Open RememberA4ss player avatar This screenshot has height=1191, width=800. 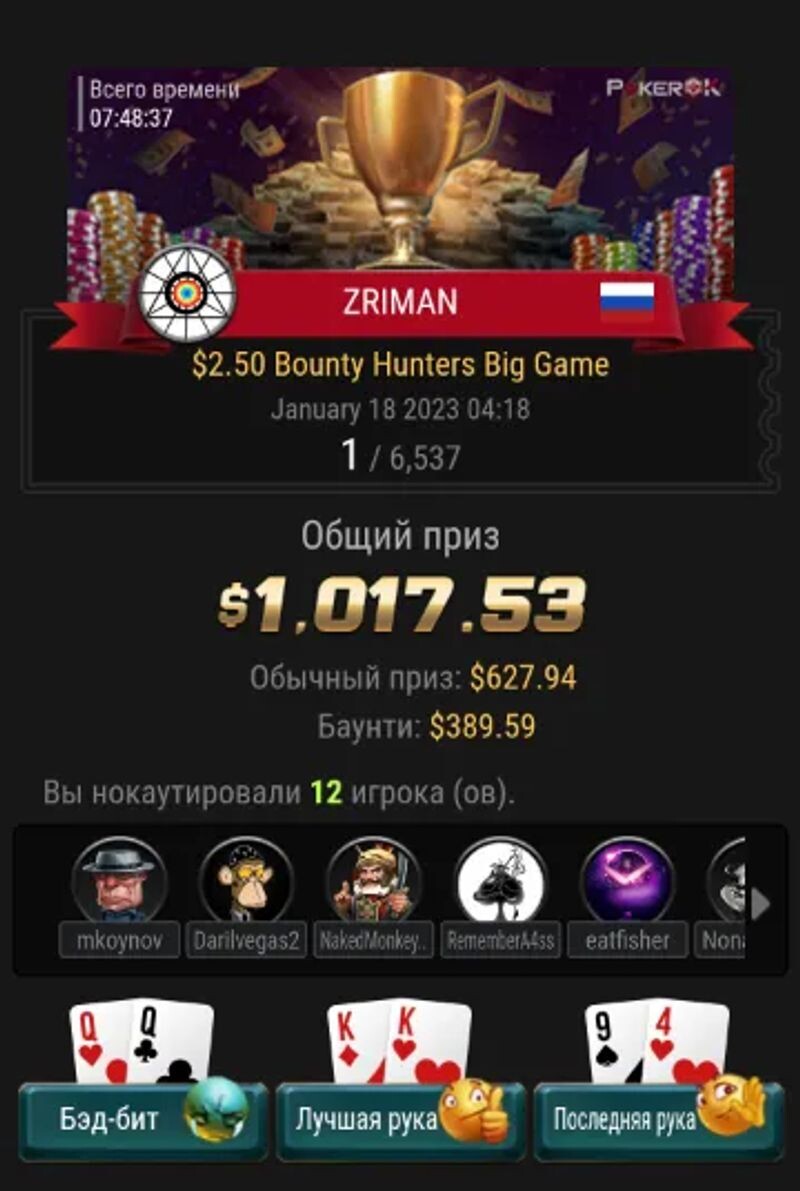point(500,881)
